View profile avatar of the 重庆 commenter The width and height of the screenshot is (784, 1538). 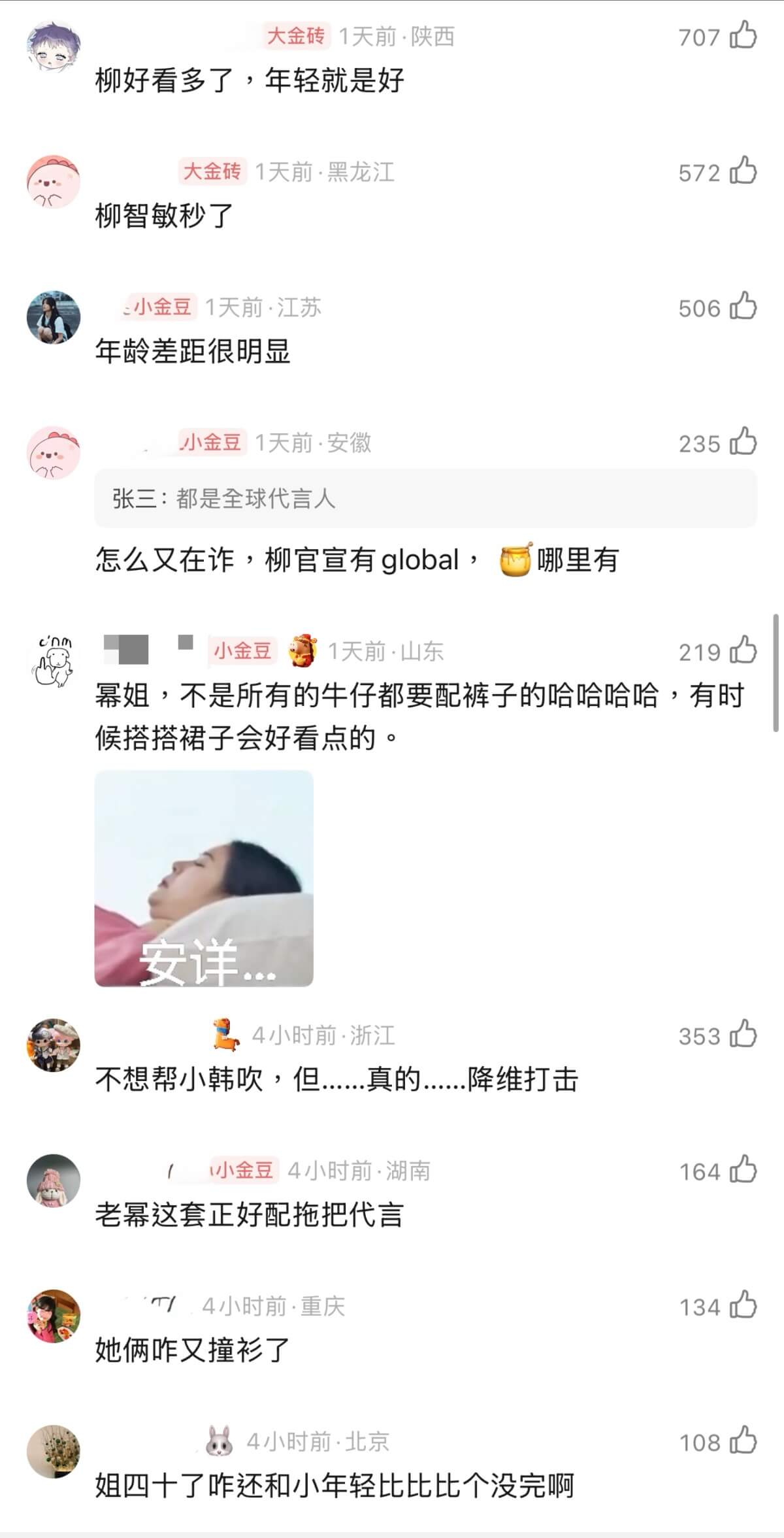(x=53, y=1316)
